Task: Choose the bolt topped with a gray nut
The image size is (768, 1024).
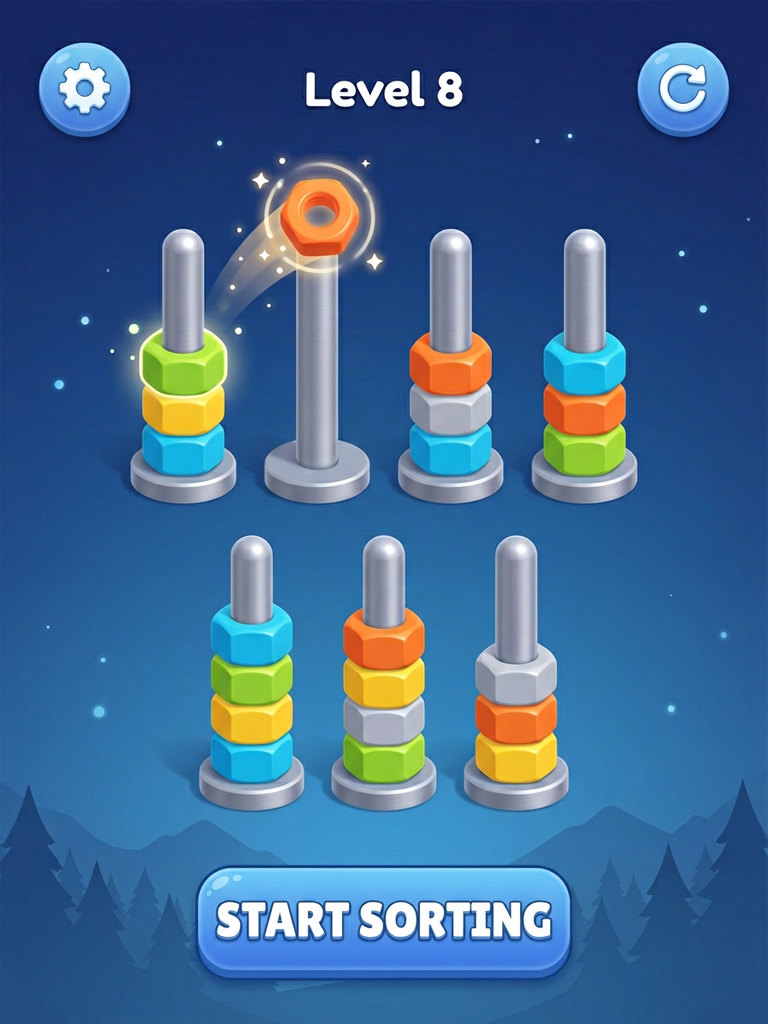Action: tap(516, 700)
